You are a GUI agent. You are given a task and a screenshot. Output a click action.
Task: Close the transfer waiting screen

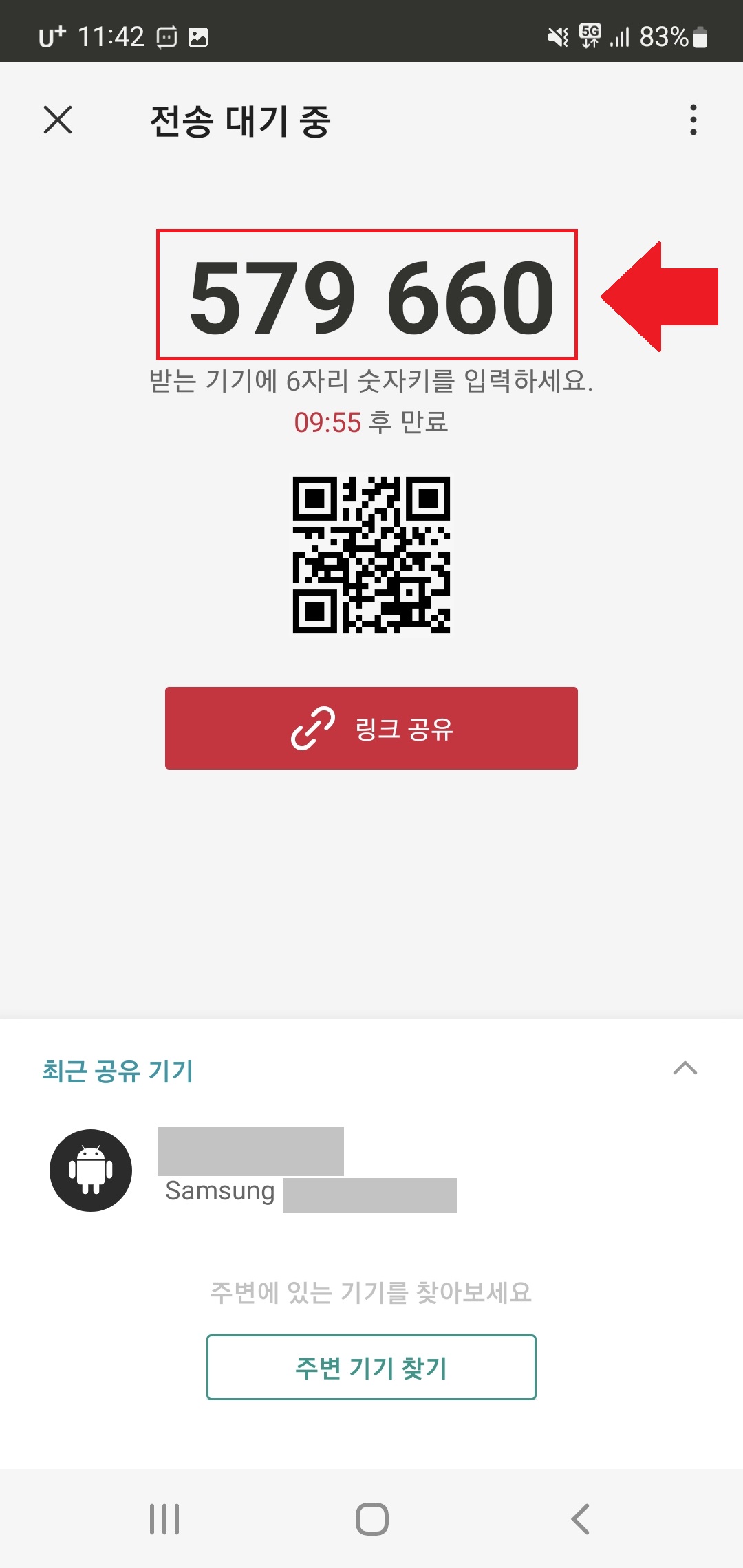(x=58, y=121)
